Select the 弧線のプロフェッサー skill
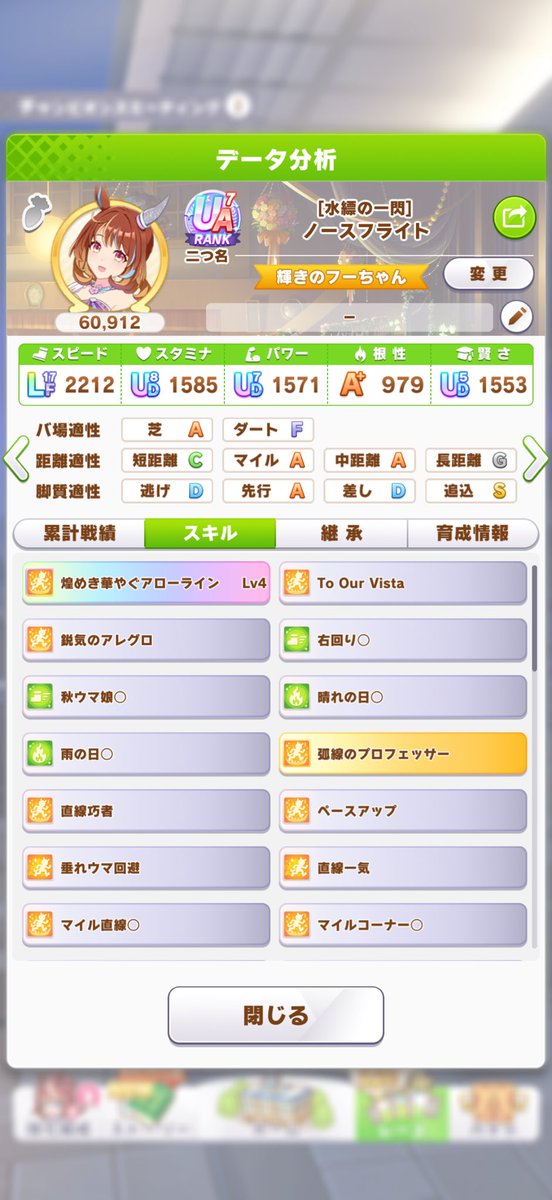Image resolution: width=552 pixels, height=1200 pixels. 403,754
